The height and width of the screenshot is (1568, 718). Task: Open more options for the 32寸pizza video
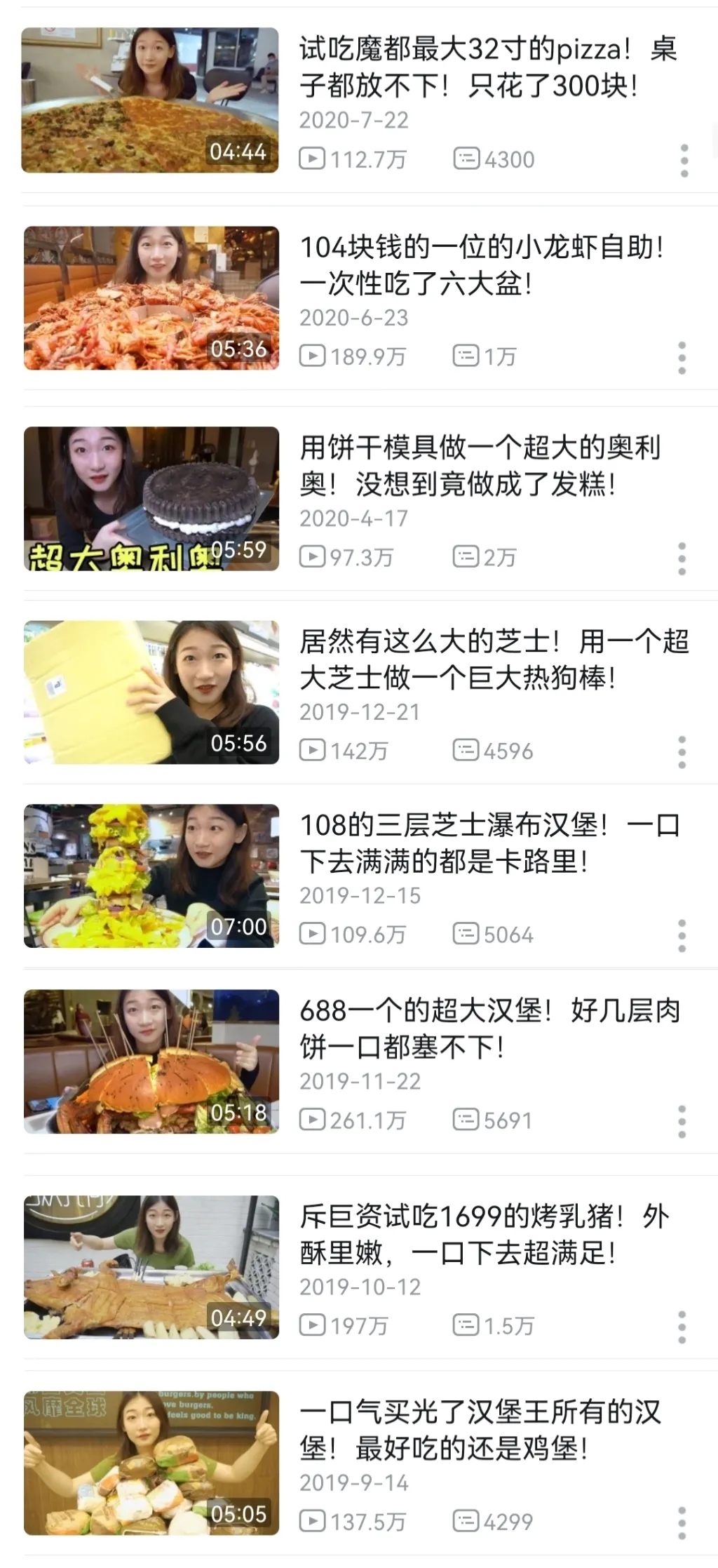coord(684,161)
